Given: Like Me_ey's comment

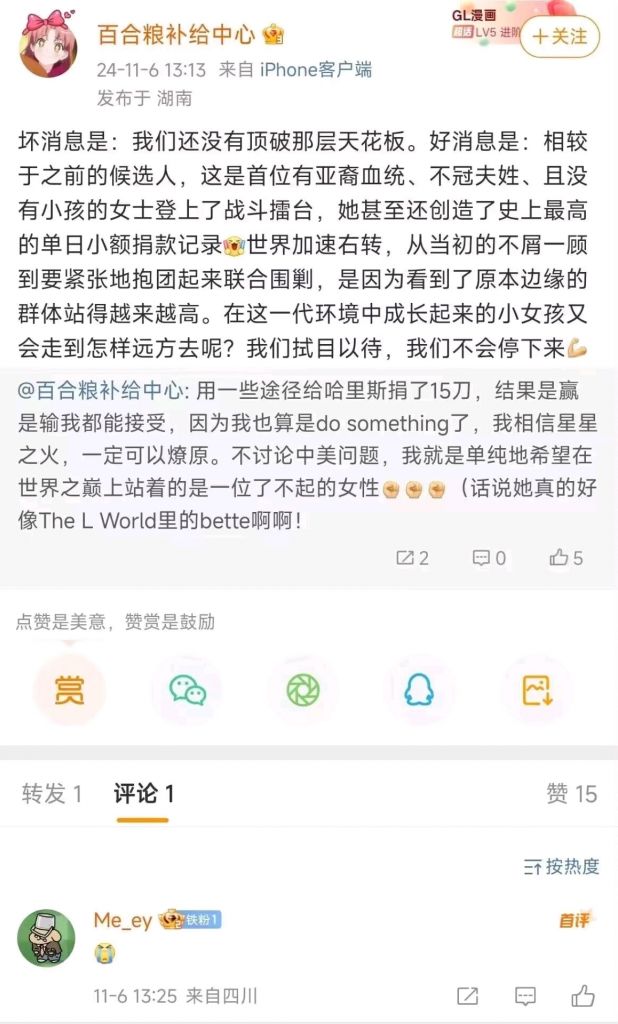Looking at the screenshot, I should (583, 996).
